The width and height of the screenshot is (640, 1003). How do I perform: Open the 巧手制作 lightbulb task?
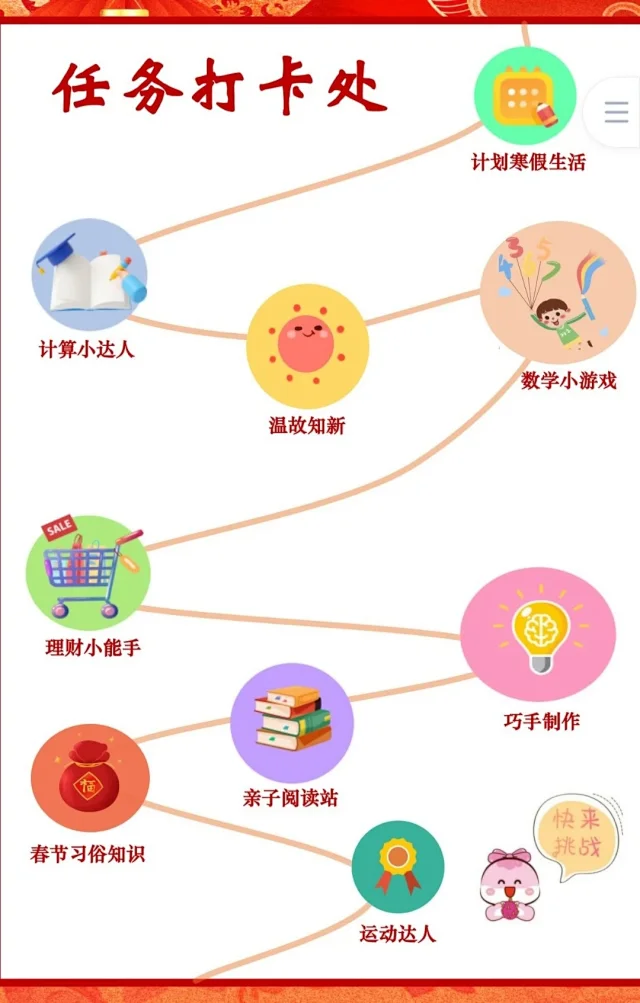point(538,634)
